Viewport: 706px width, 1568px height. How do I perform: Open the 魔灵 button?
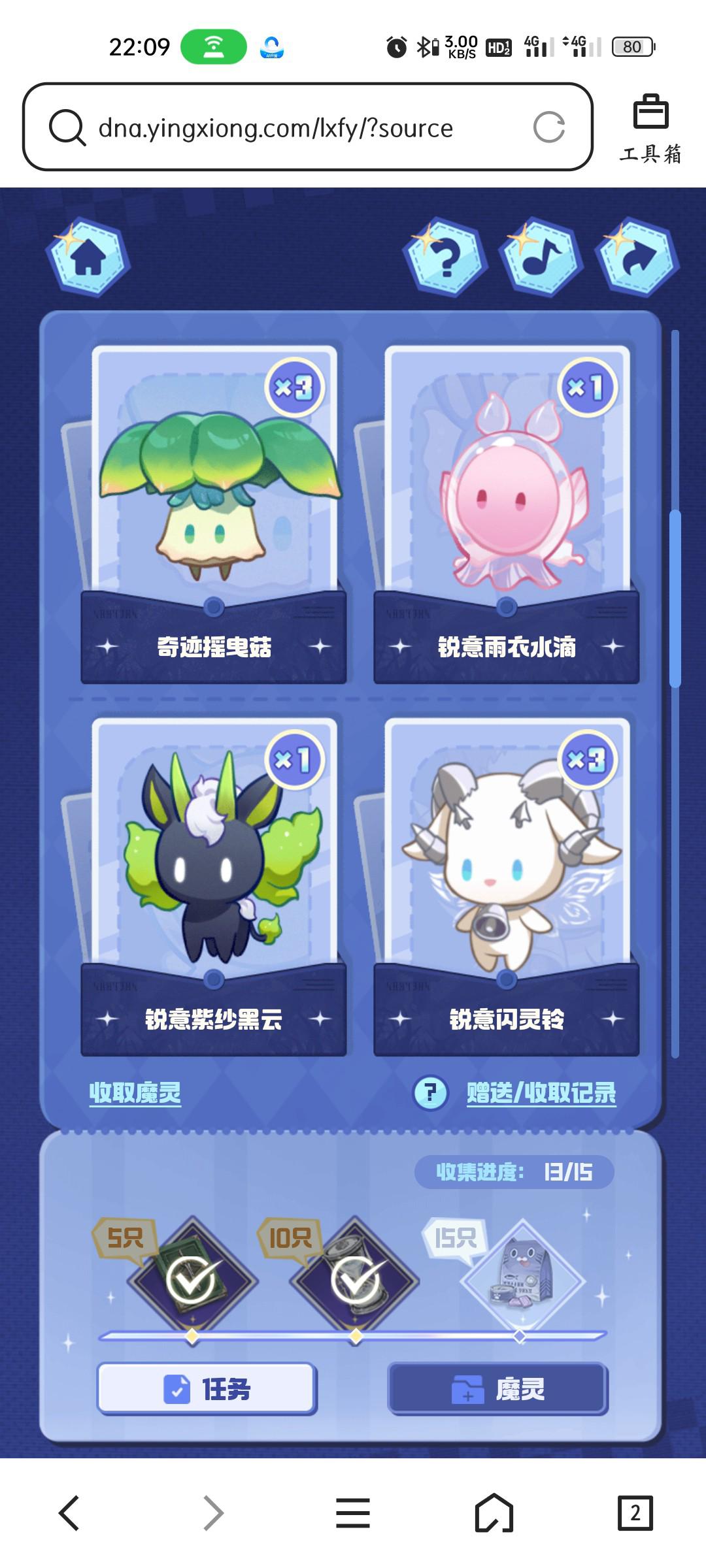(498, 1389)
